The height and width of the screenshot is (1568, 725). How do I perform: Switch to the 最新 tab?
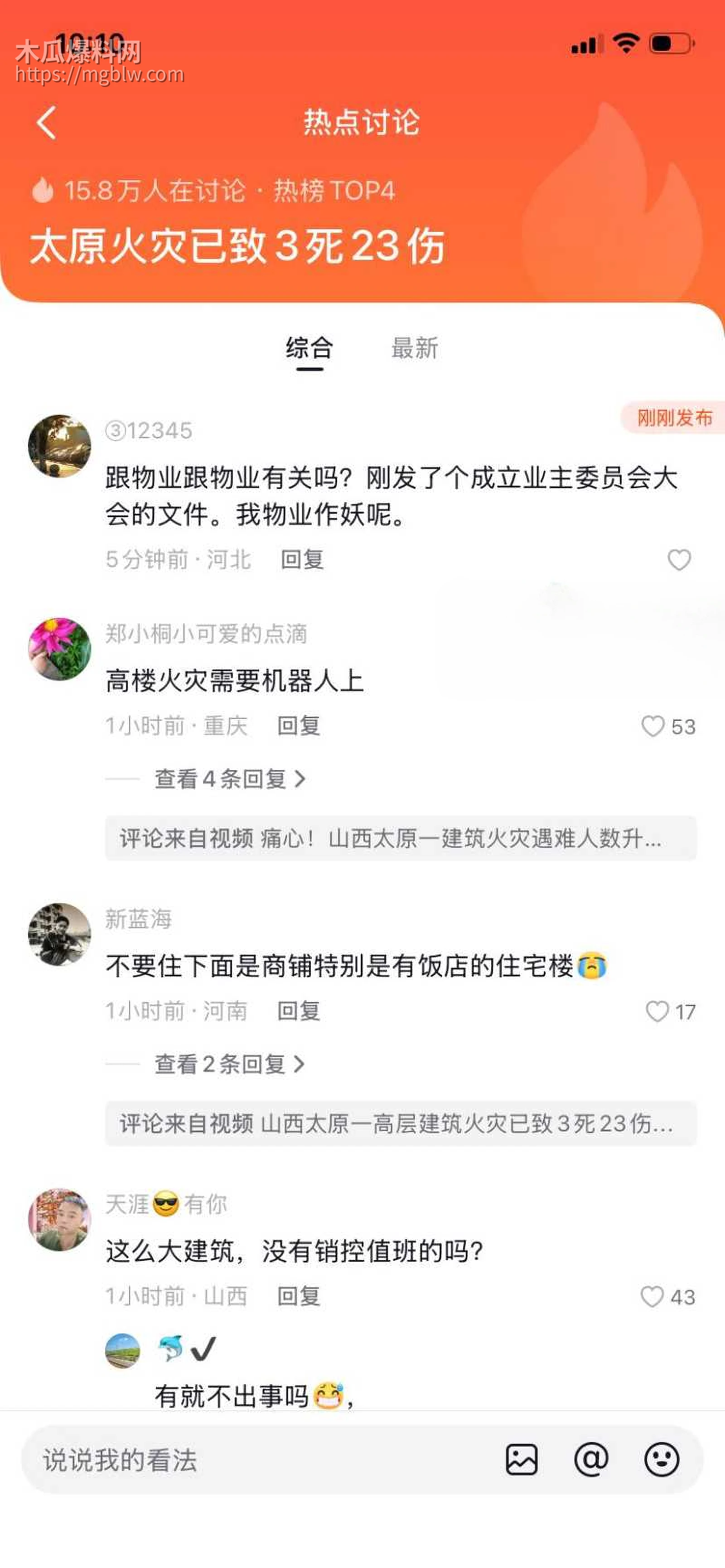tap(413, 347)
